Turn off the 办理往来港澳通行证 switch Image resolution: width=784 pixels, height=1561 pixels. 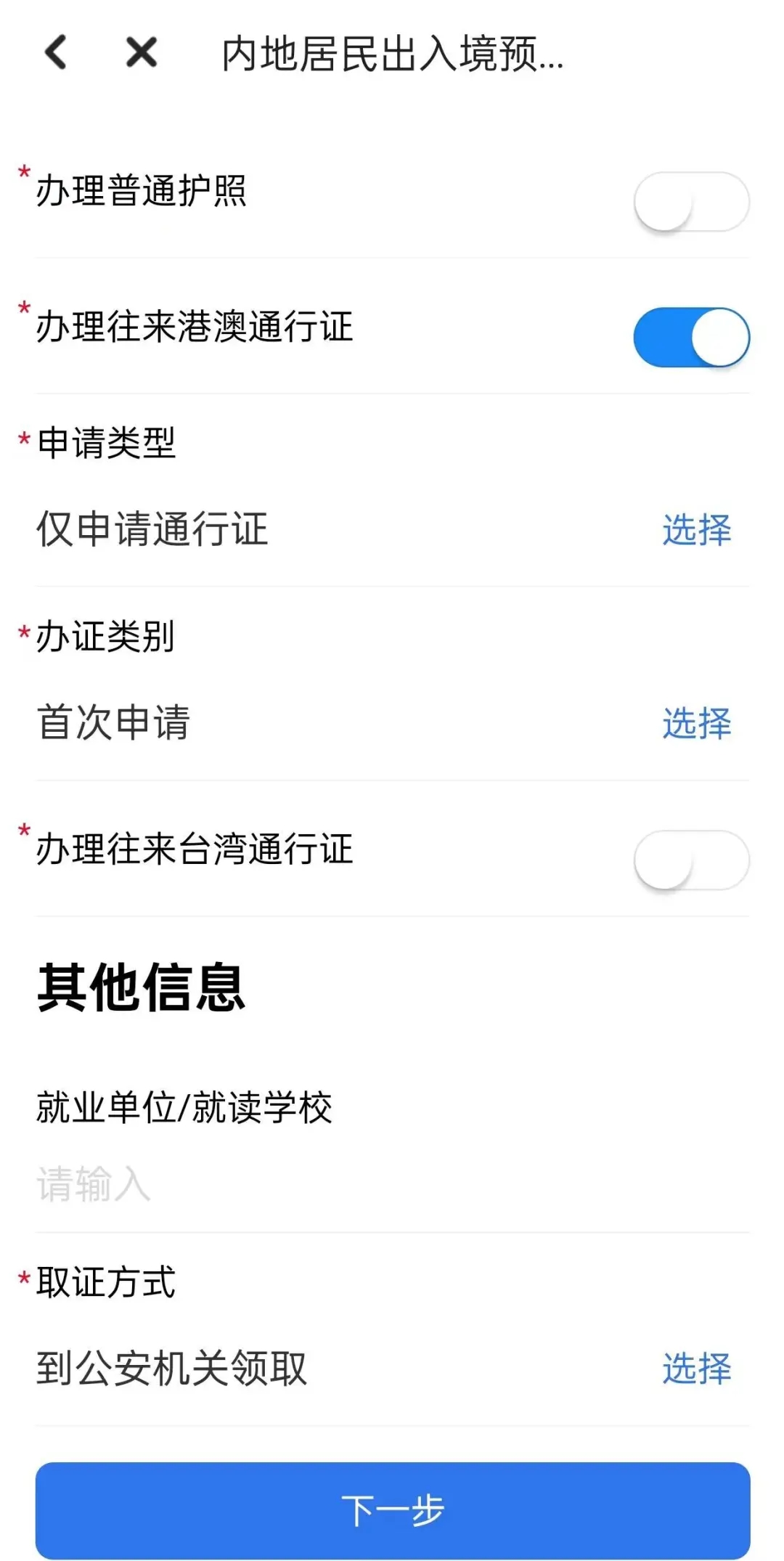click(691, 338)
